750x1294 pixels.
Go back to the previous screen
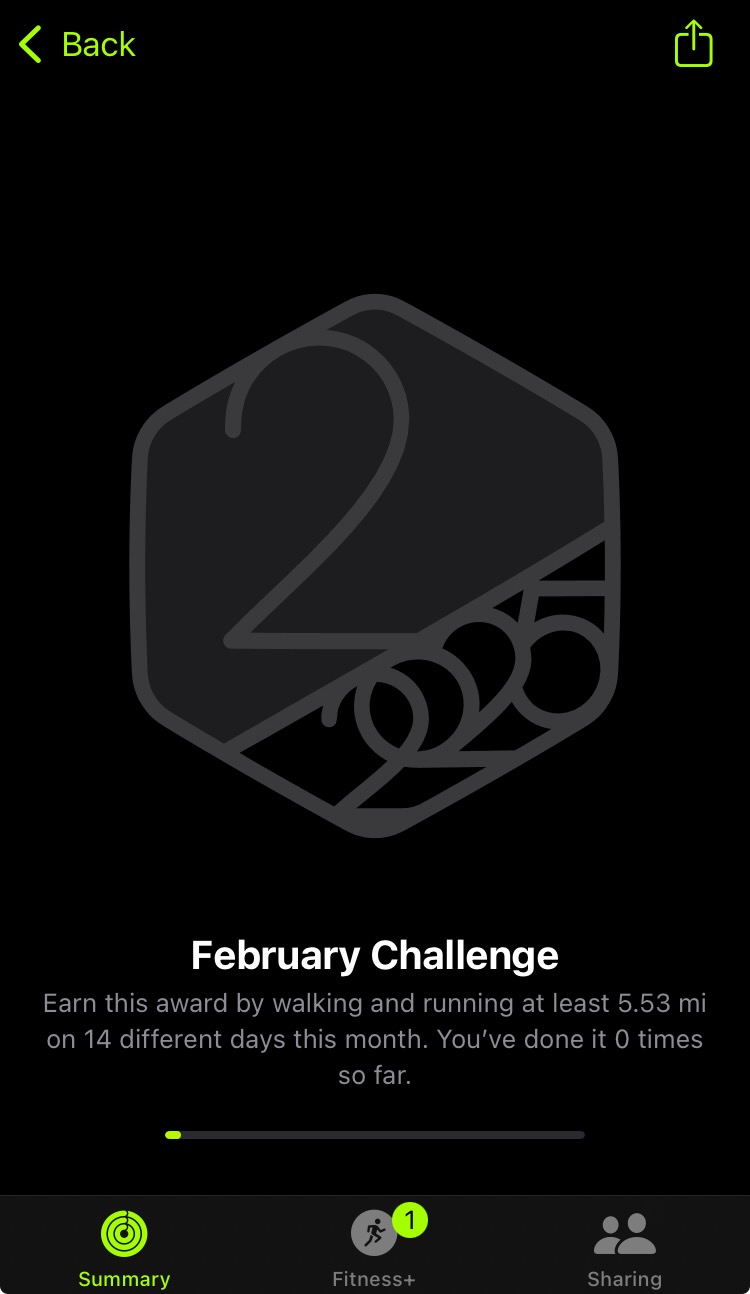point(77,45)
